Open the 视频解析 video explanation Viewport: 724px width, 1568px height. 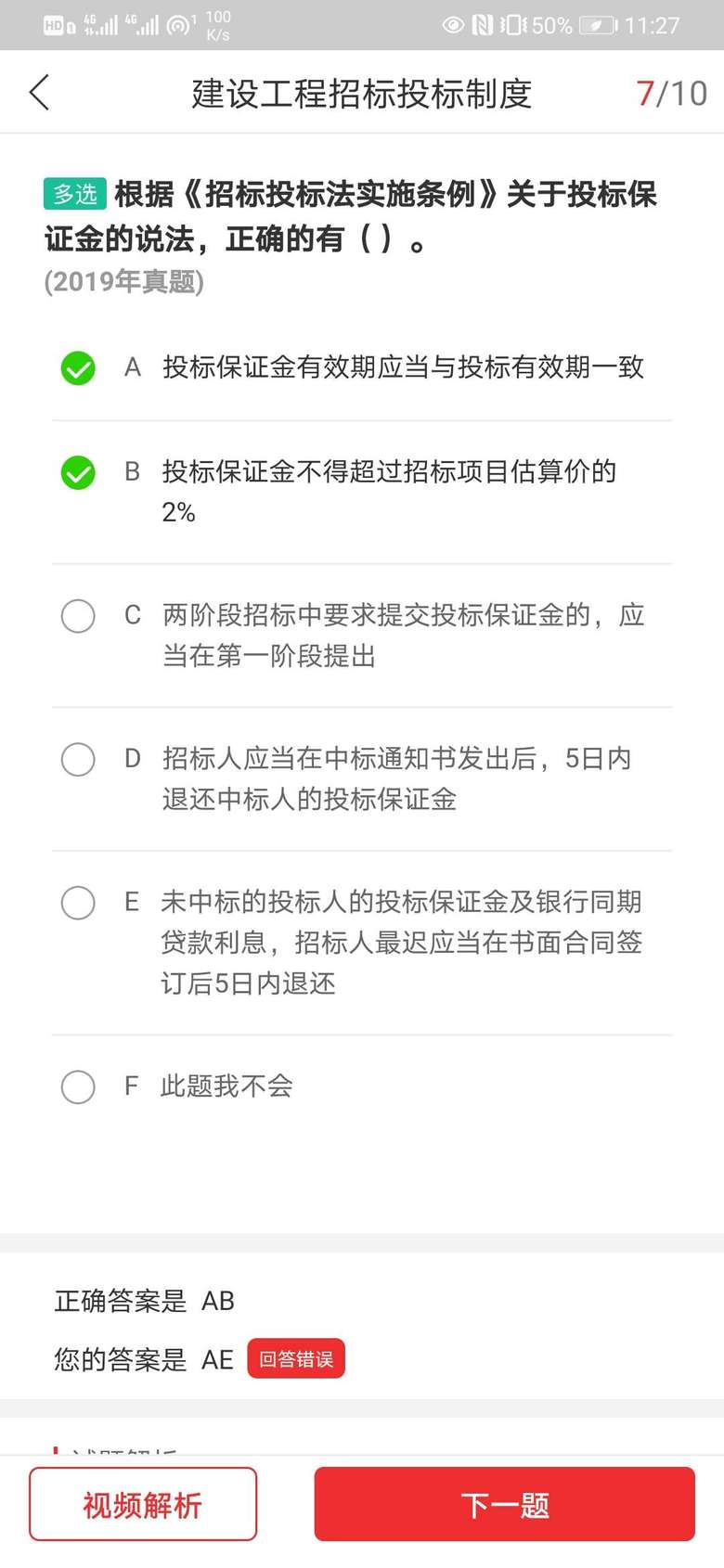pos(143,1504)
